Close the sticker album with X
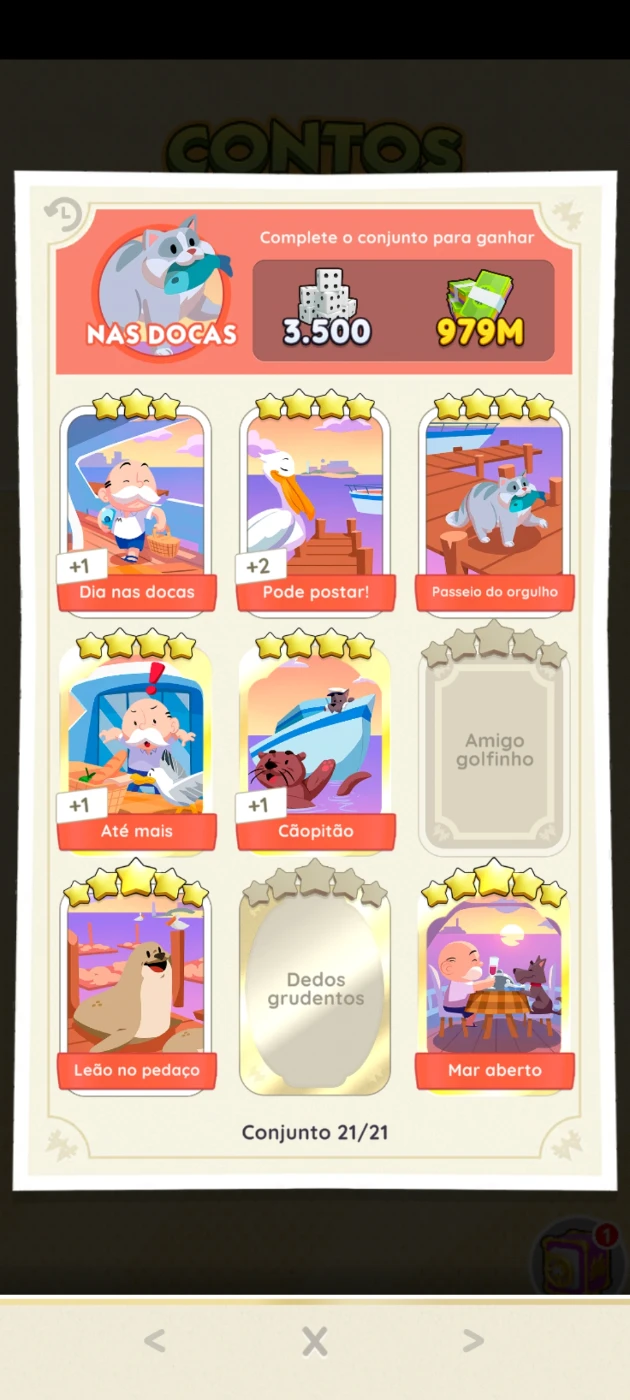The image size is (630, 1400). click(315, 1341)
